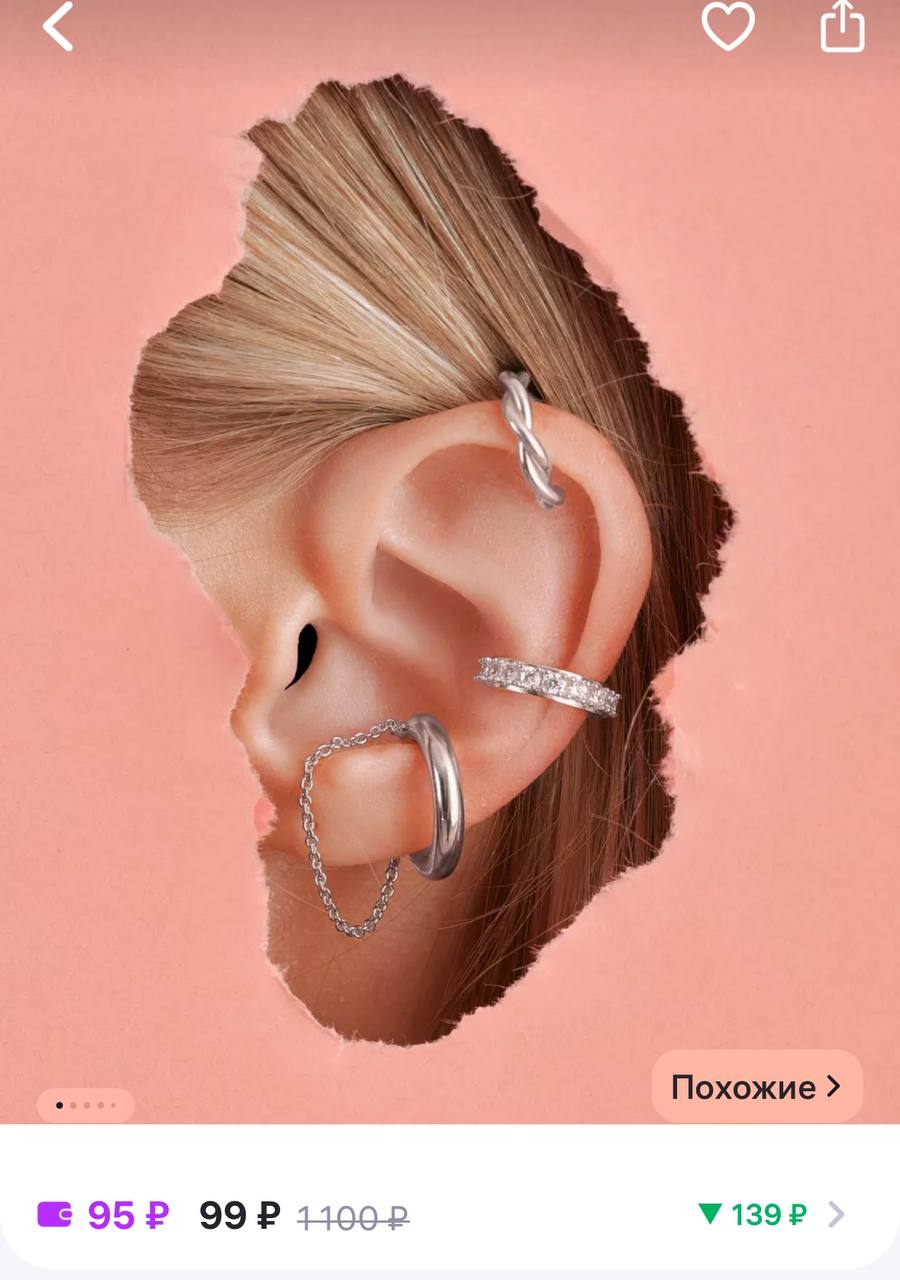Add this product to favorites
900x1280 pixels.
coord(727,26)
